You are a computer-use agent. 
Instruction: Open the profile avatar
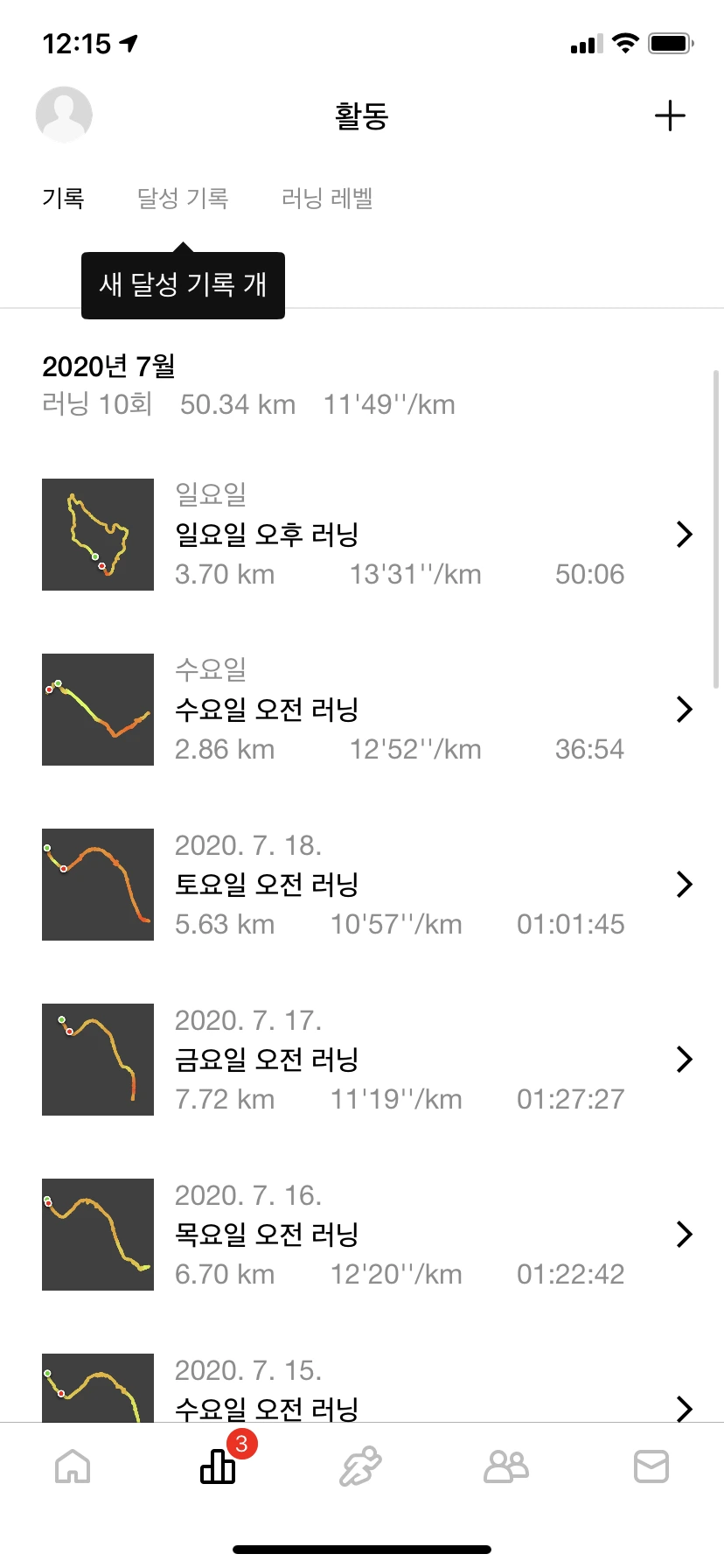click(x=64, y=115)
